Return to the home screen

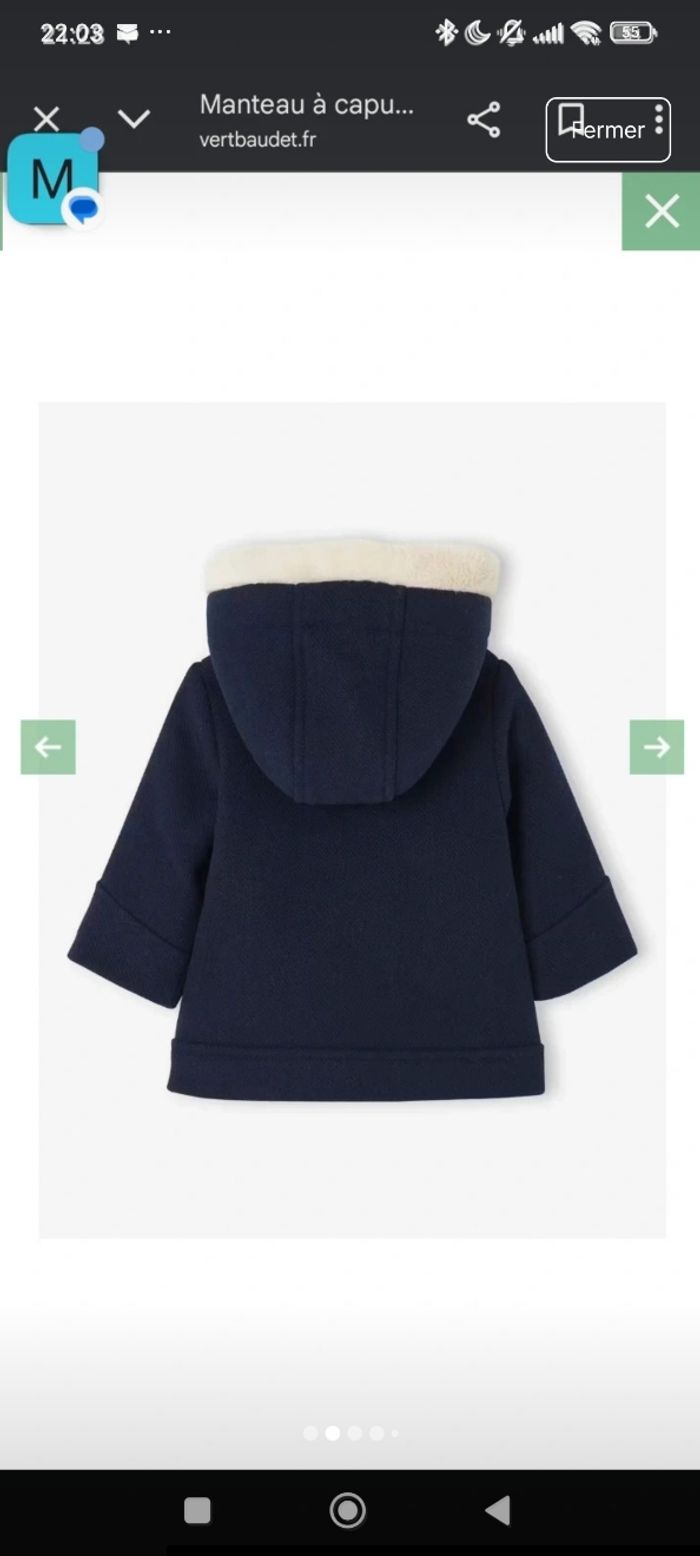348,1510
